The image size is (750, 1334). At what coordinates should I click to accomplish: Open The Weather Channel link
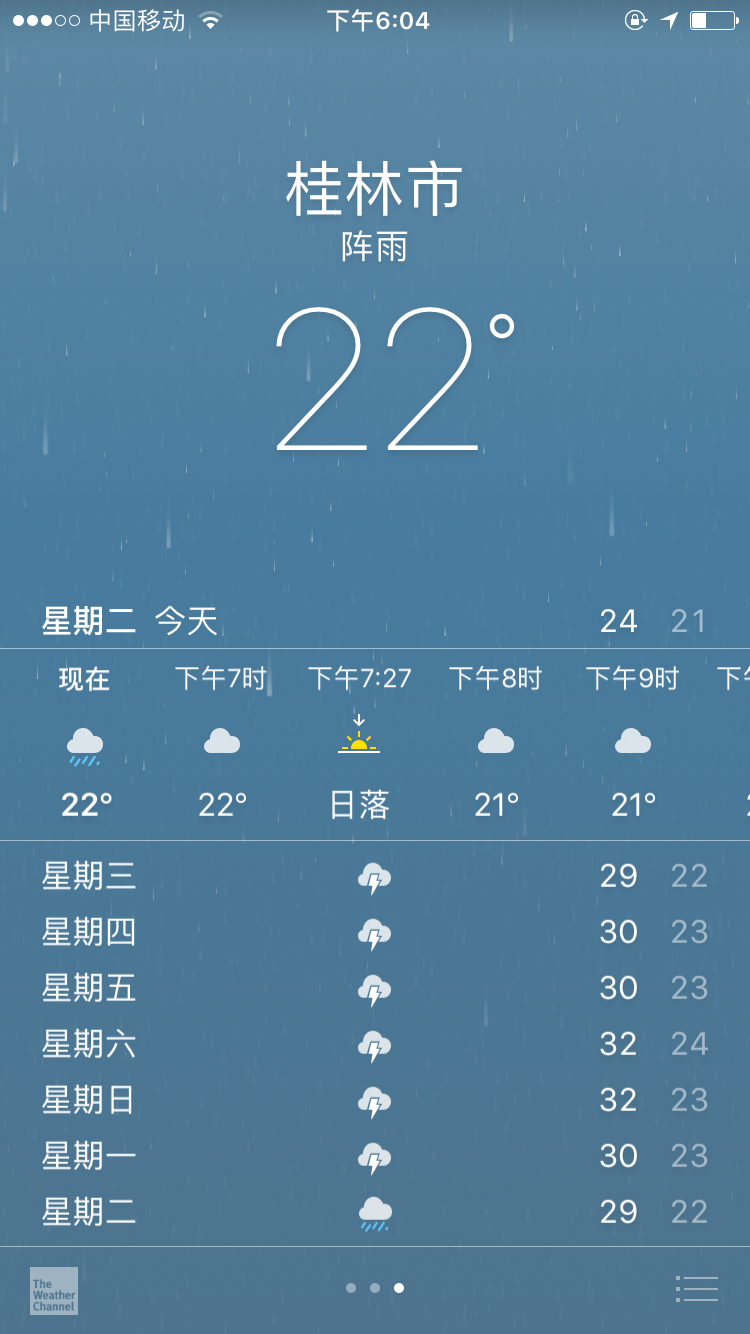(x=53, y=1291)
